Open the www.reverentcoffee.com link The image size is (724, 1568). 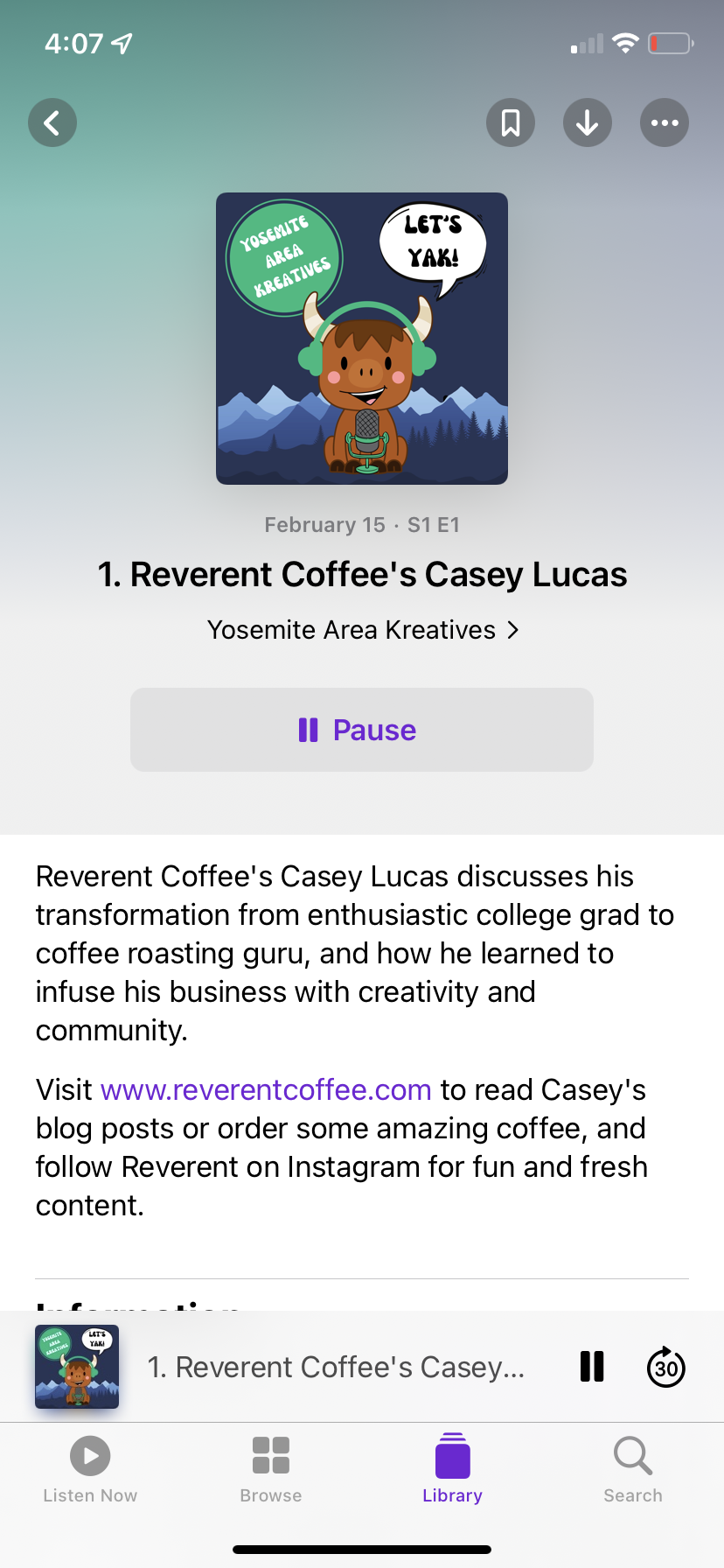point(266,1090)
